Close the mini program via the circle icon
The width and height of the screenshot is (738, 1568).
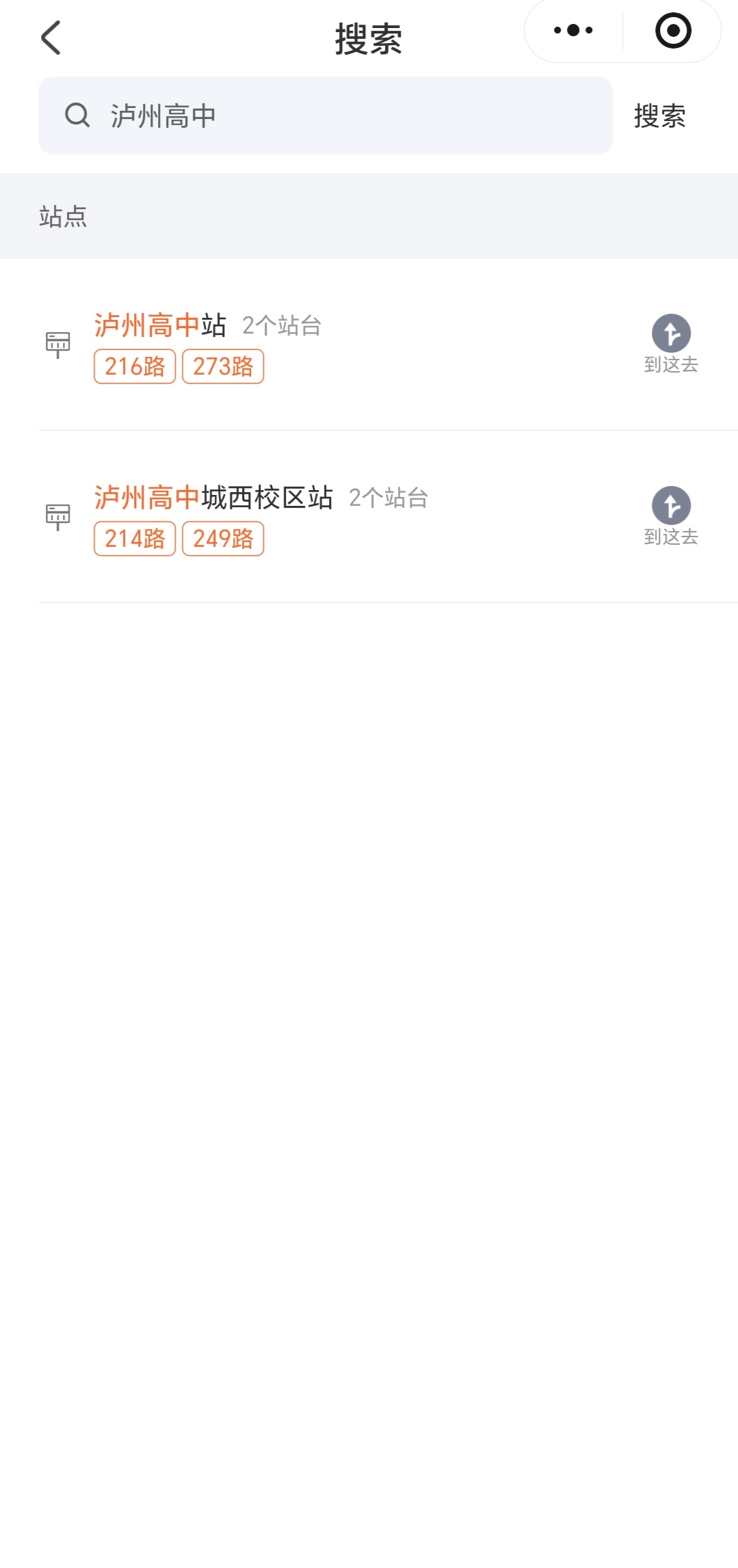(x=673, y=31)
